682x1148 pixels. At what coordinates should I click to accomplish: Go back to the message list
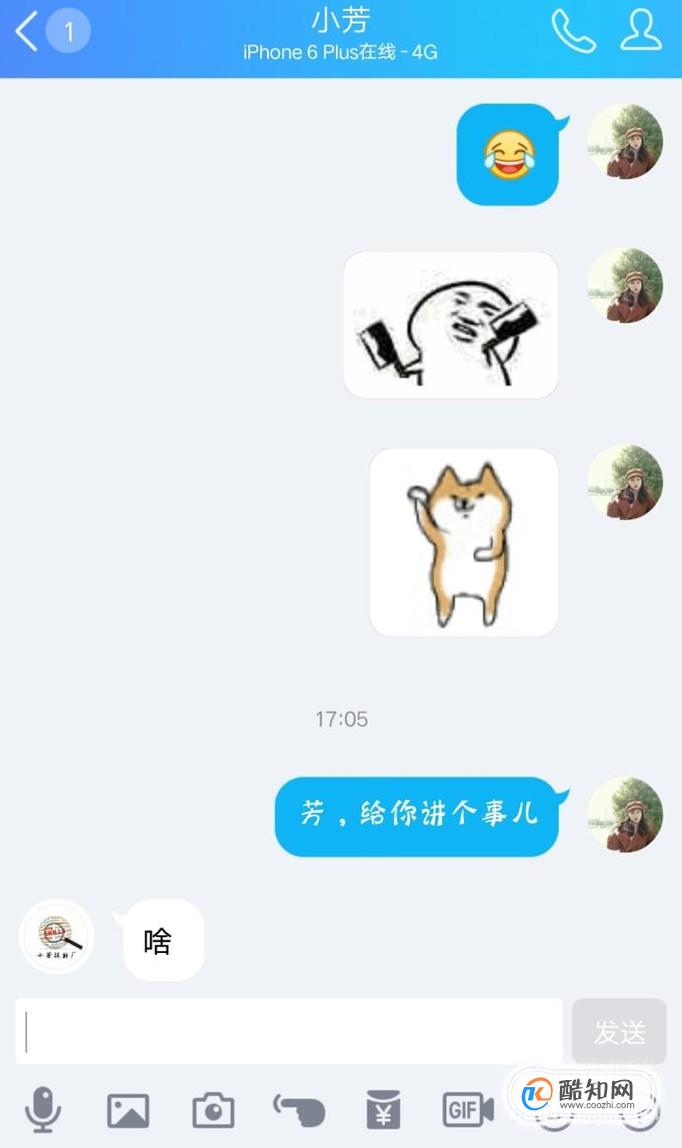(28, 32)
